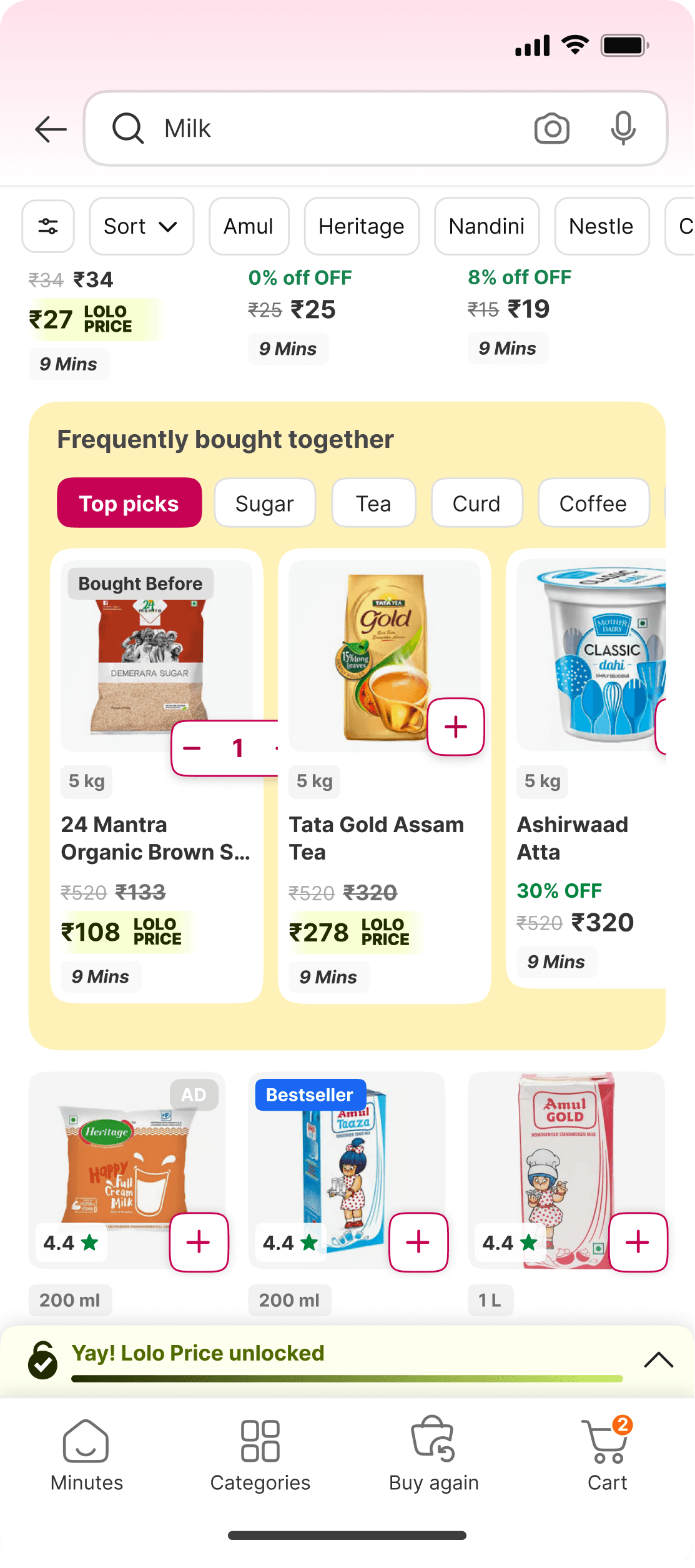
Task: Open the filter options icon
Action: tap(48, 226)
